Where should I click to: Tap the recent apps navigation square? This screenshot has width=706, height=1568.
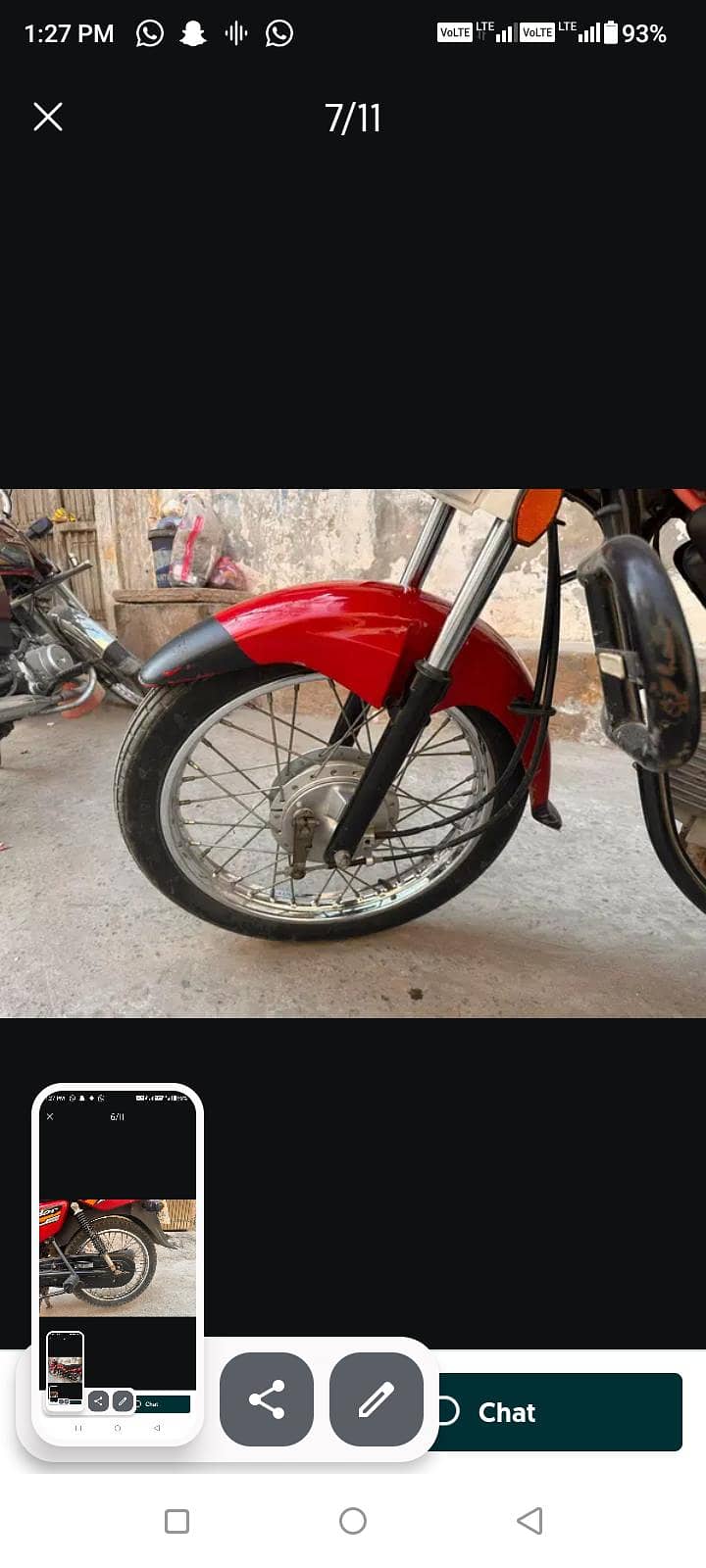click(x=176, y=1521)
